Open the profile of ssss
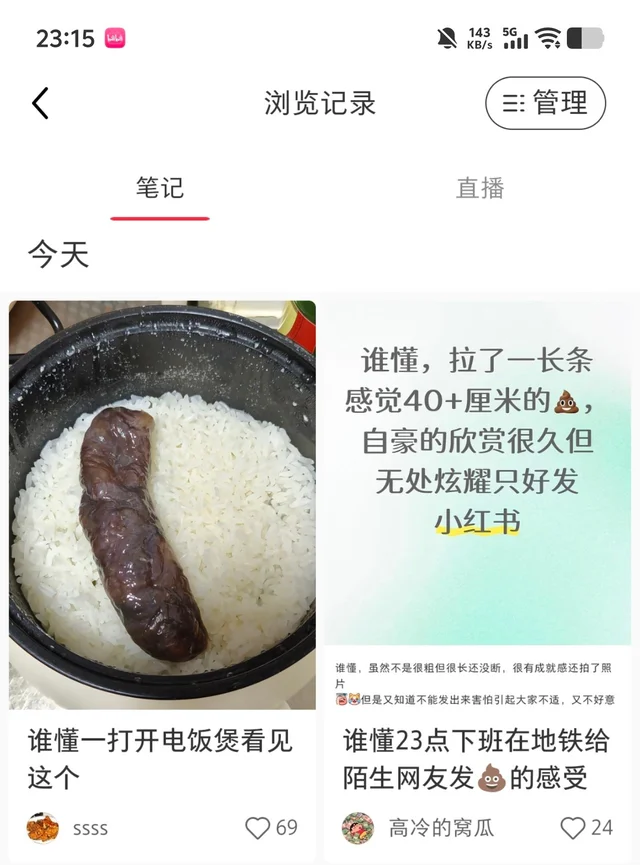The height and width of the screenshot is (865, 640). 44,828
